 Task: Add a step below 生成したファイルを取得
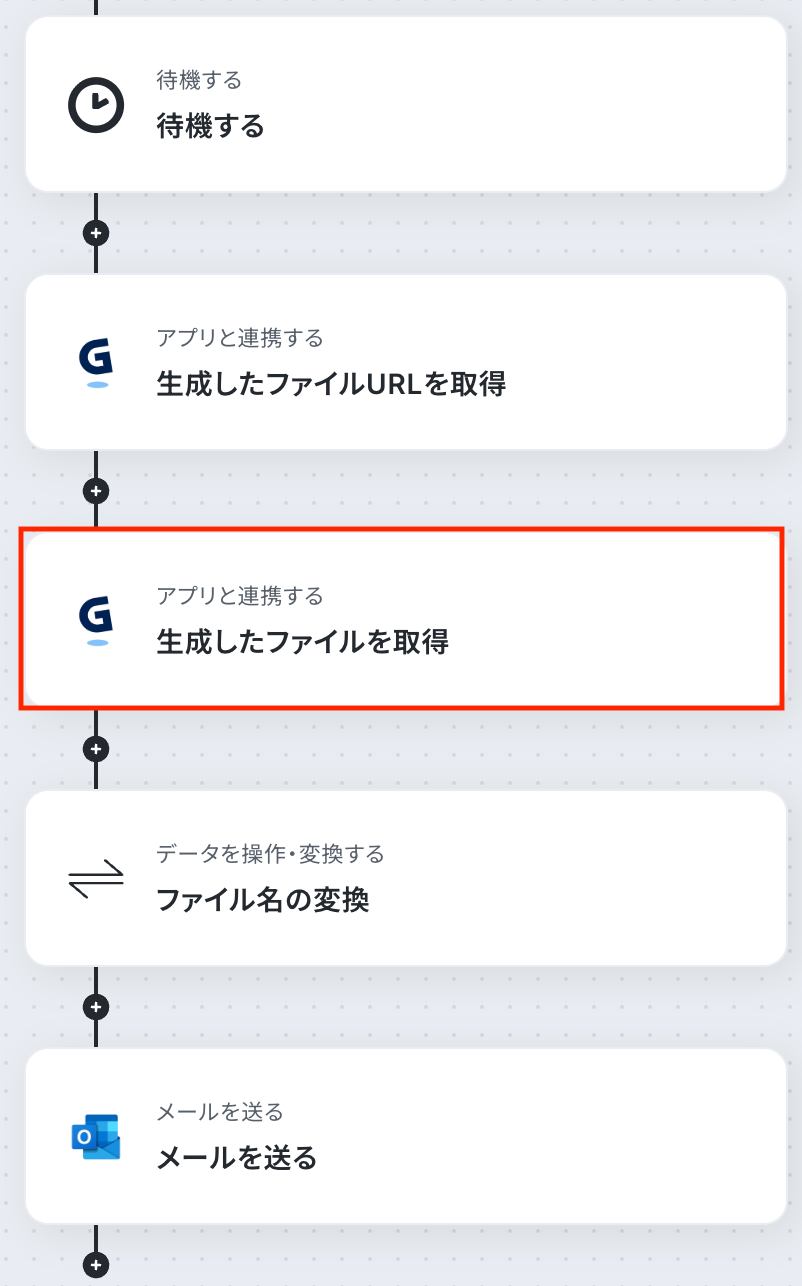coord(96,748)
